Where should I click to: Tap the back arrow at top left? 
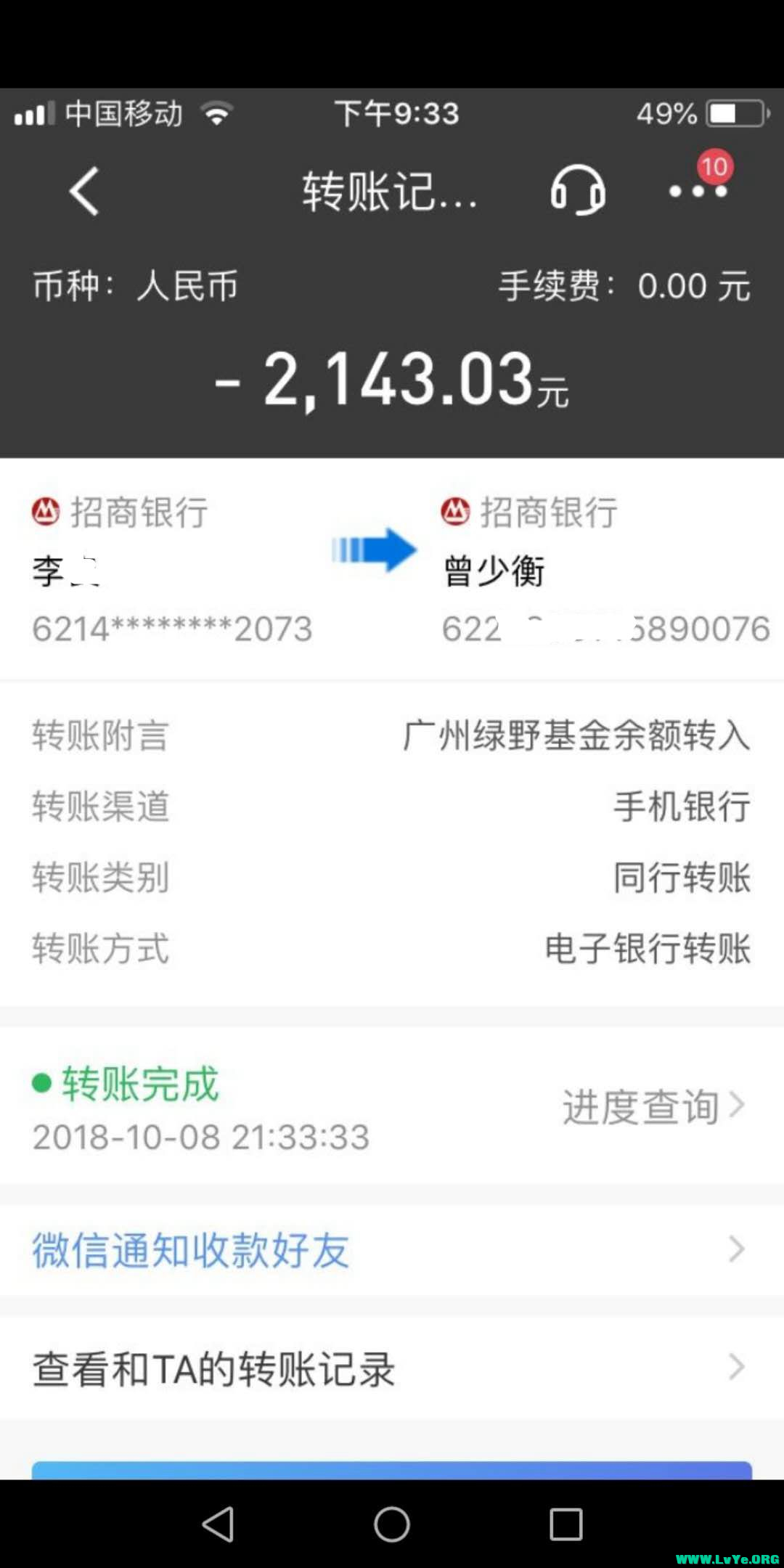(83, 192)
